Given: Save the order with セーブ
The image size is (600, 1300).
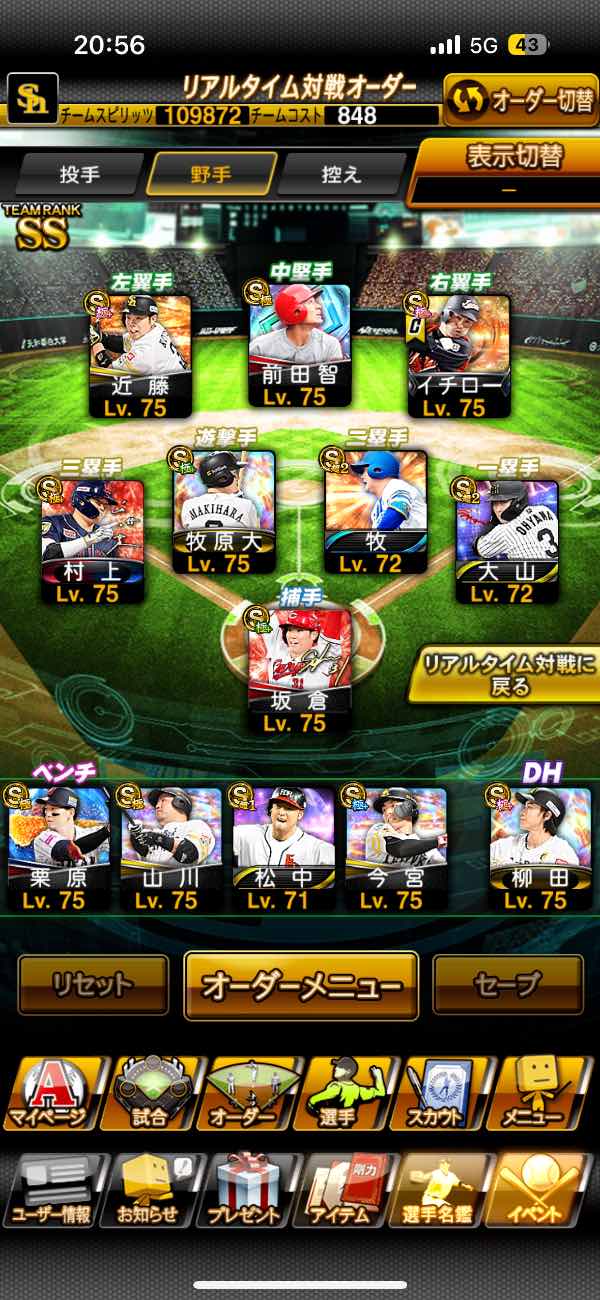Looking at the screenshot, I should coord(508,985).
